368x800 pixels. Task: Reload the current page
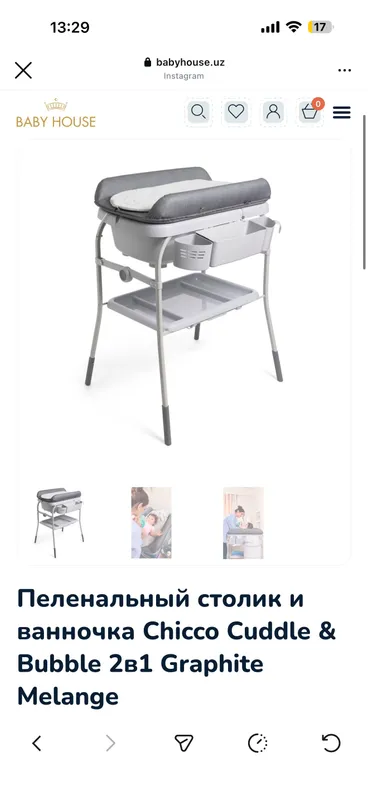point(331,743)
